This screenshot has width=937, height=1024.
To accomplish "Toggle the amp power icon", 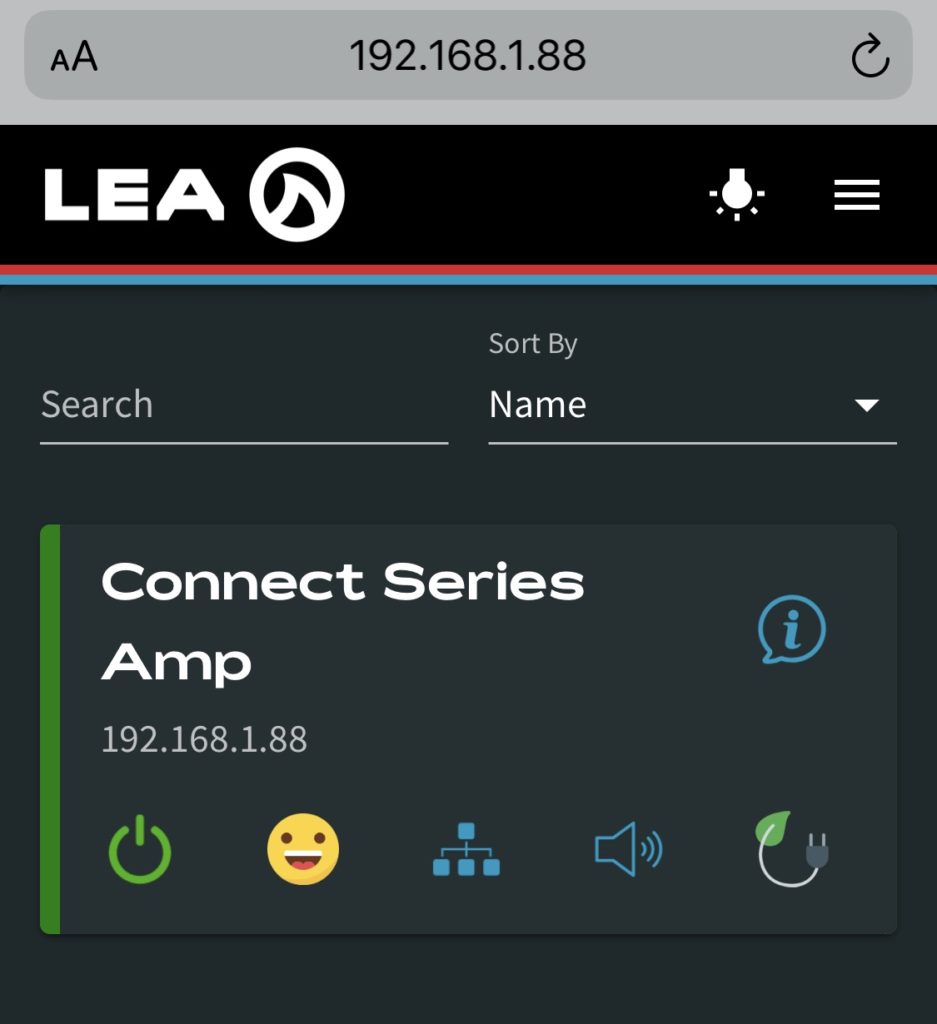I will coord(140,851).
